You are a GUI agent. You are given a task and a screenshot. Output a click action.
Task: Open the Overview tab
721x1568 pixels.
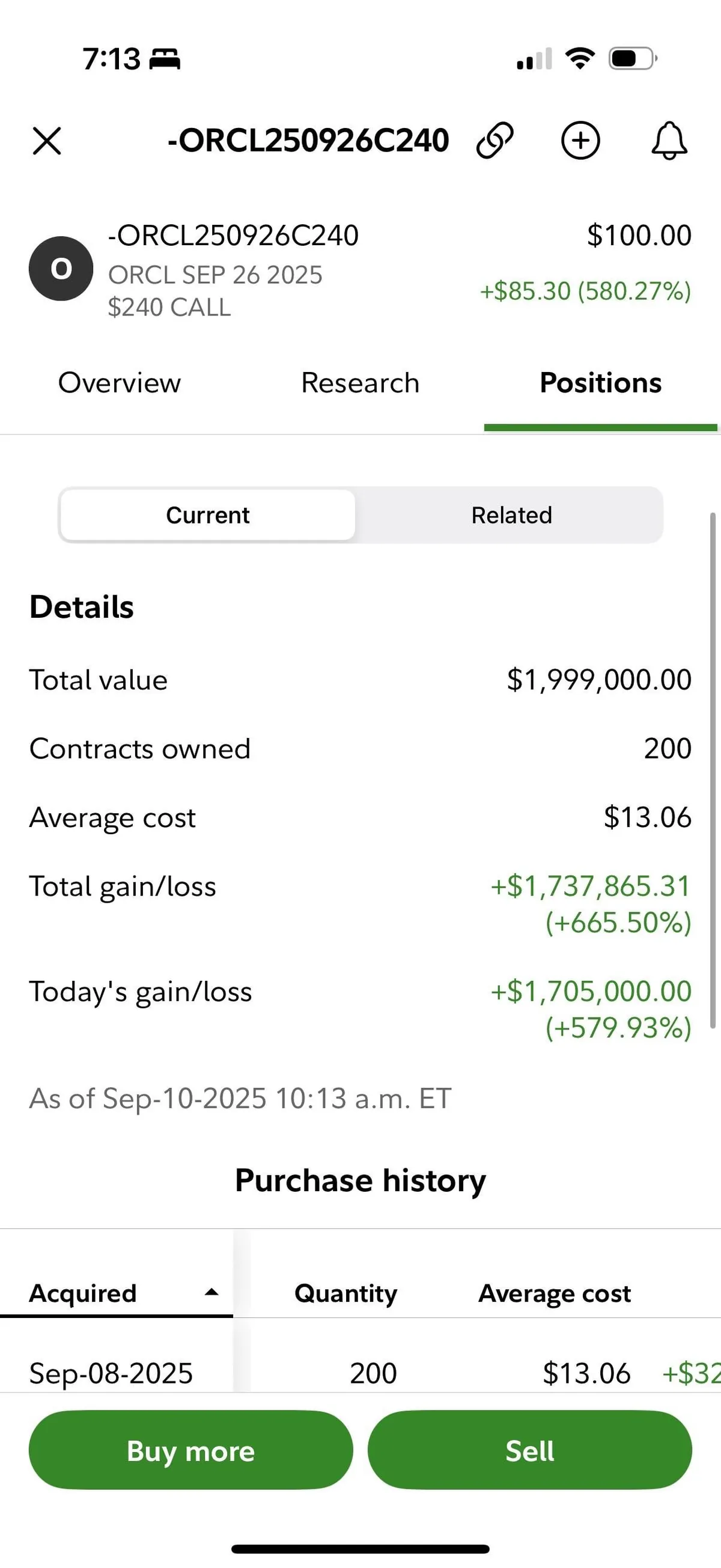point(118,383)
